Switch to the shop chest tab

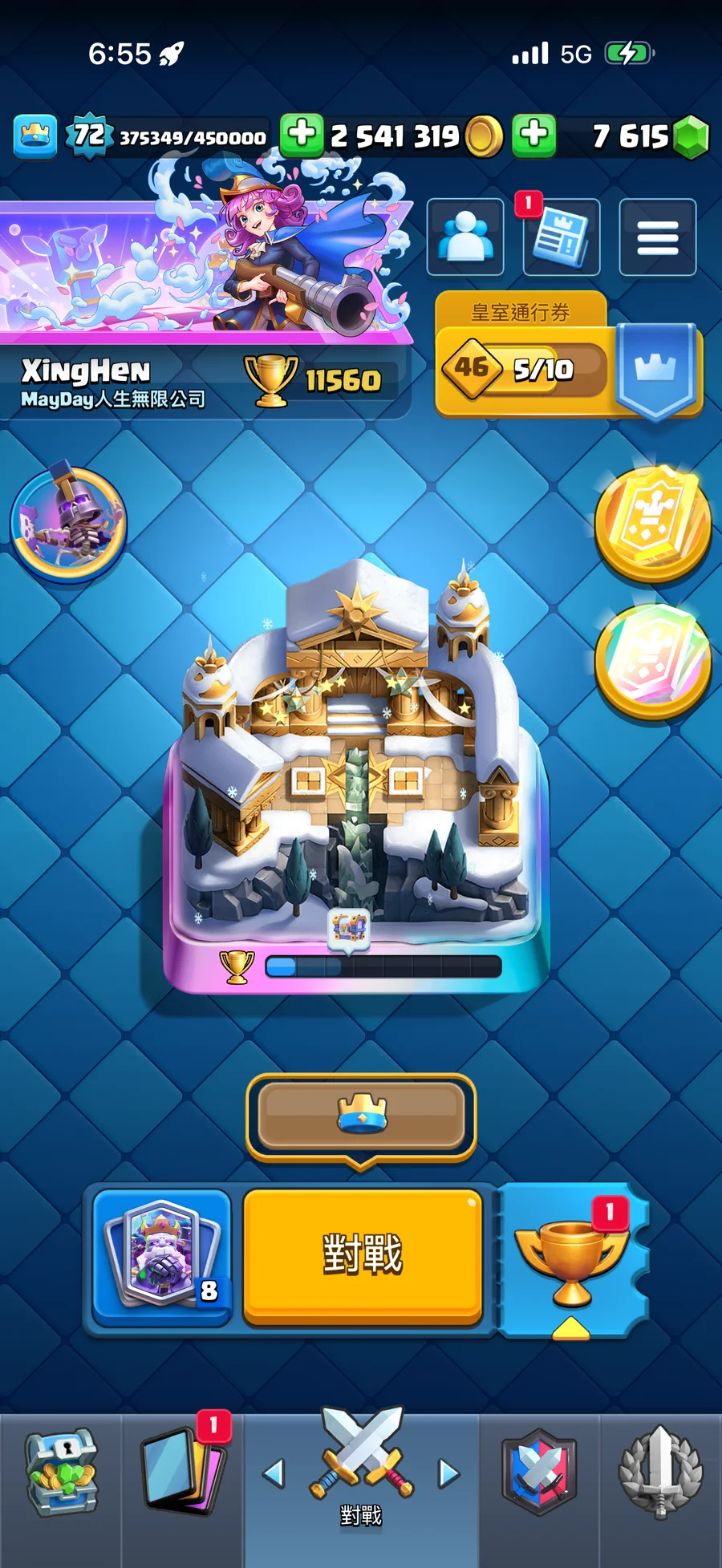(x=61, y=1472)
